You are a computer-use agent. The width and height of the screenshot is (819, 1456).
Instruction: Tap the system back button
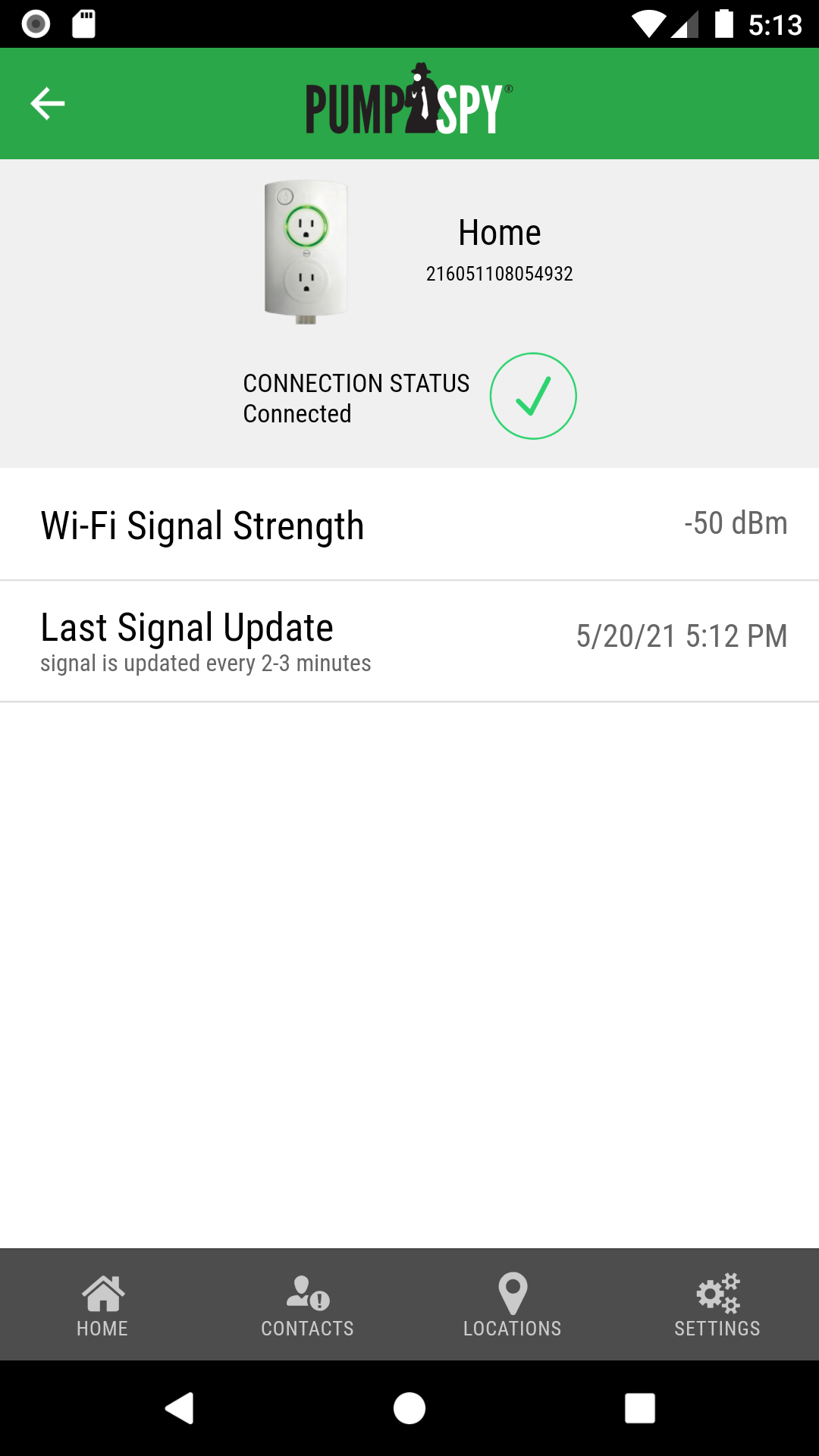pos(180,1408)
